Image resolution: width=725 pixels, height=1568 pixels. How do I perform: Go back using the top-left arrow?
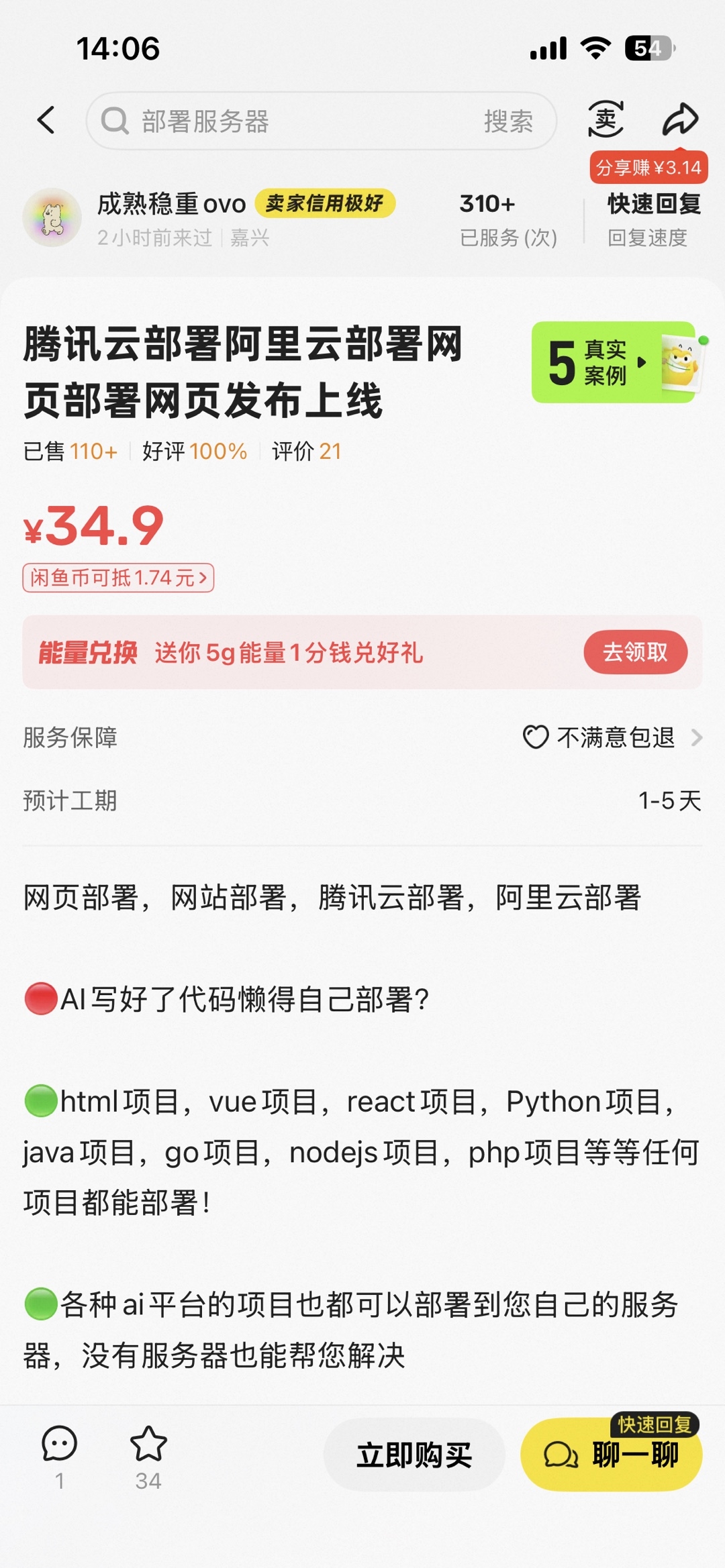click(46, 121)
